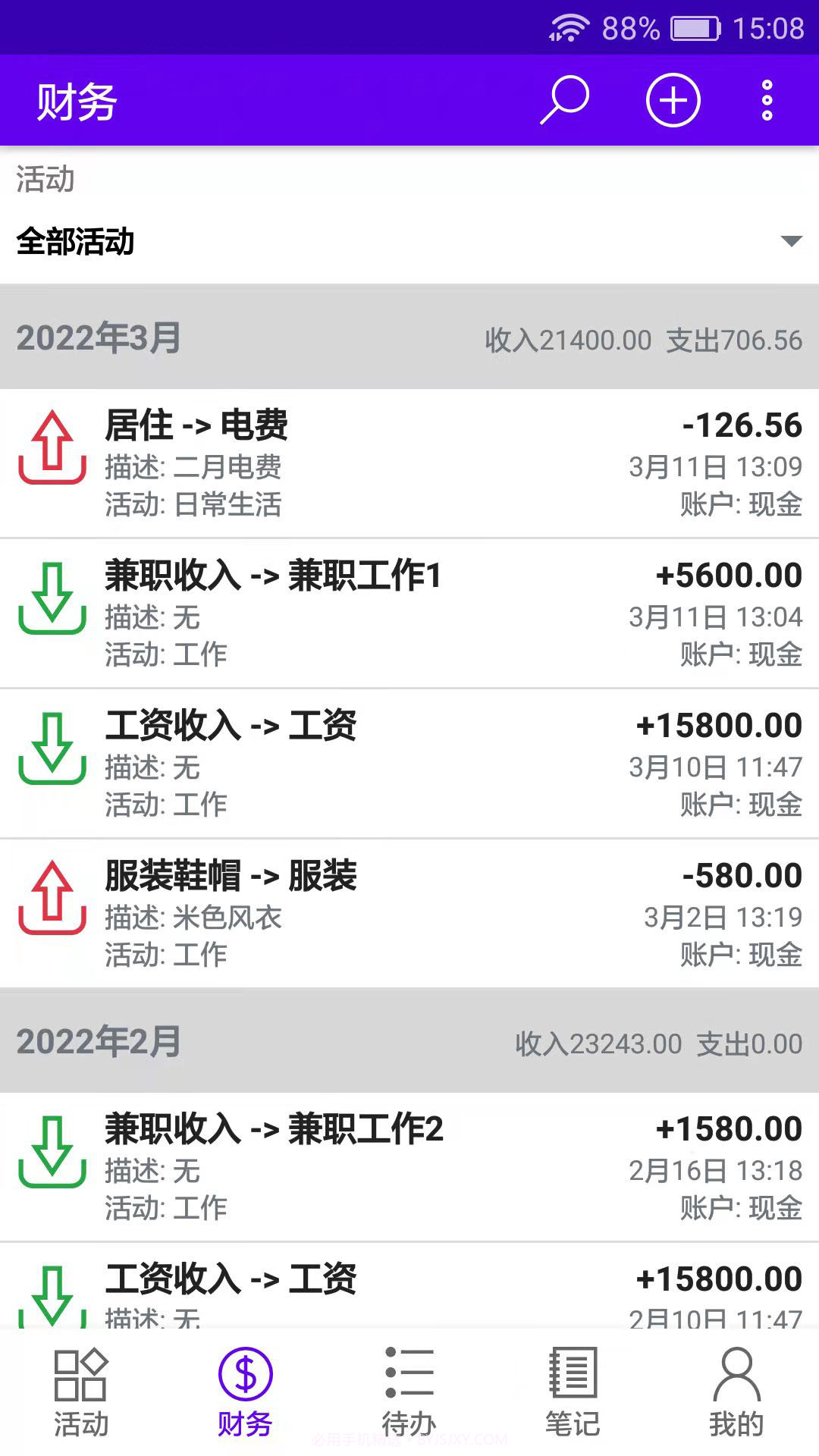Tap the plus icon to add a record

(x=672, y=99)
